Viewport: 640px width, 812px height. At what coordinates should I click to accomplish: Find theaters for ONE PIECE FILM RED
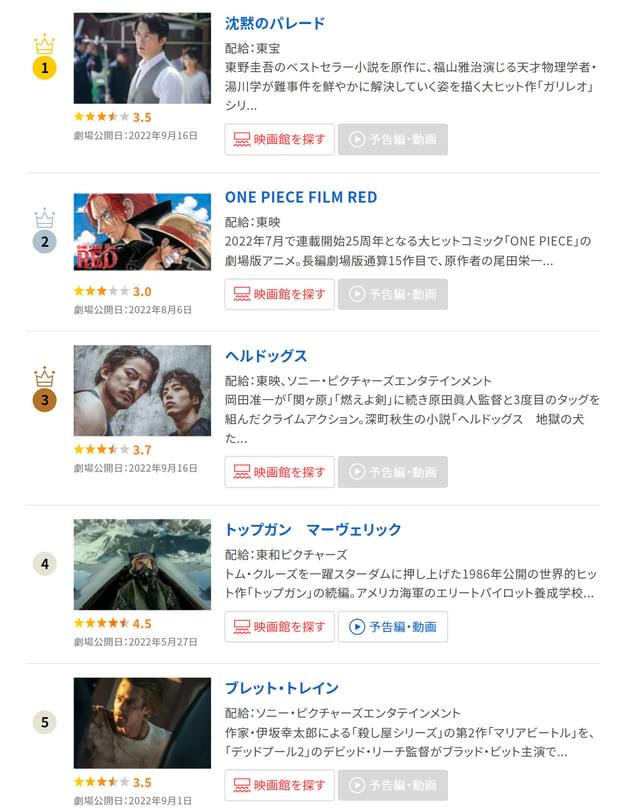coord(279,294)
